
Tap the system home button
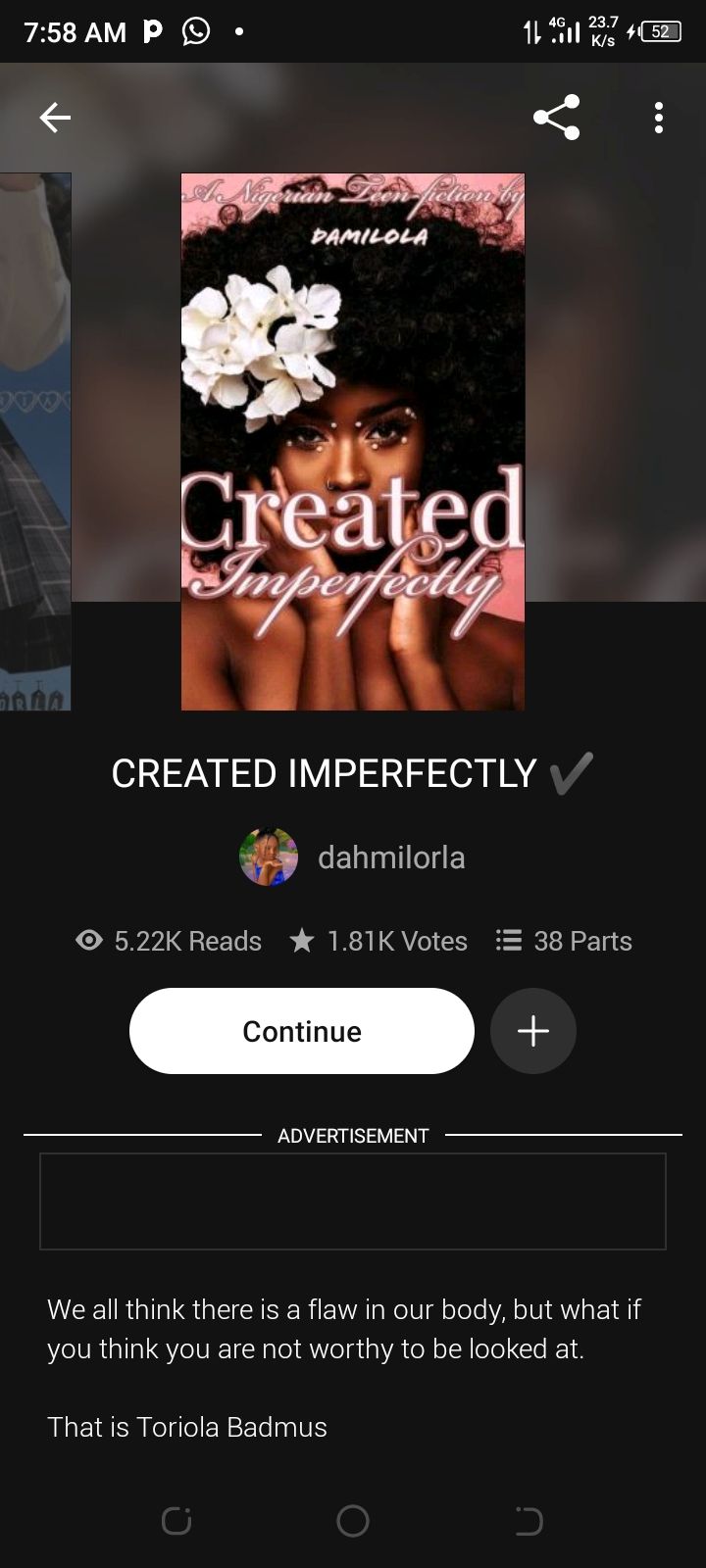pyautogui.click(x=353, y=1521)
